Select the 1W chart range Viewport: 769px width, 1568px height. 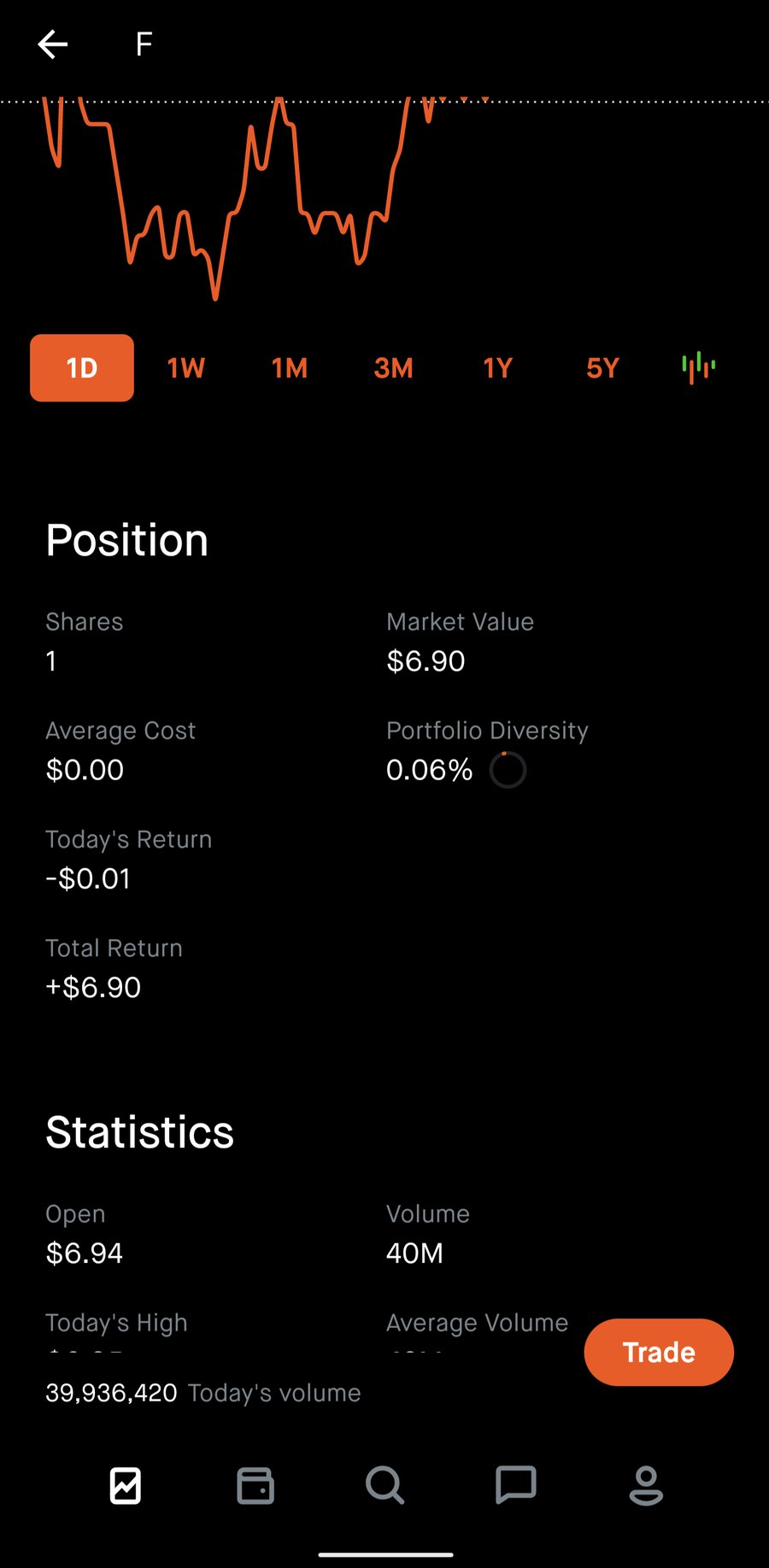pos(186,367)
